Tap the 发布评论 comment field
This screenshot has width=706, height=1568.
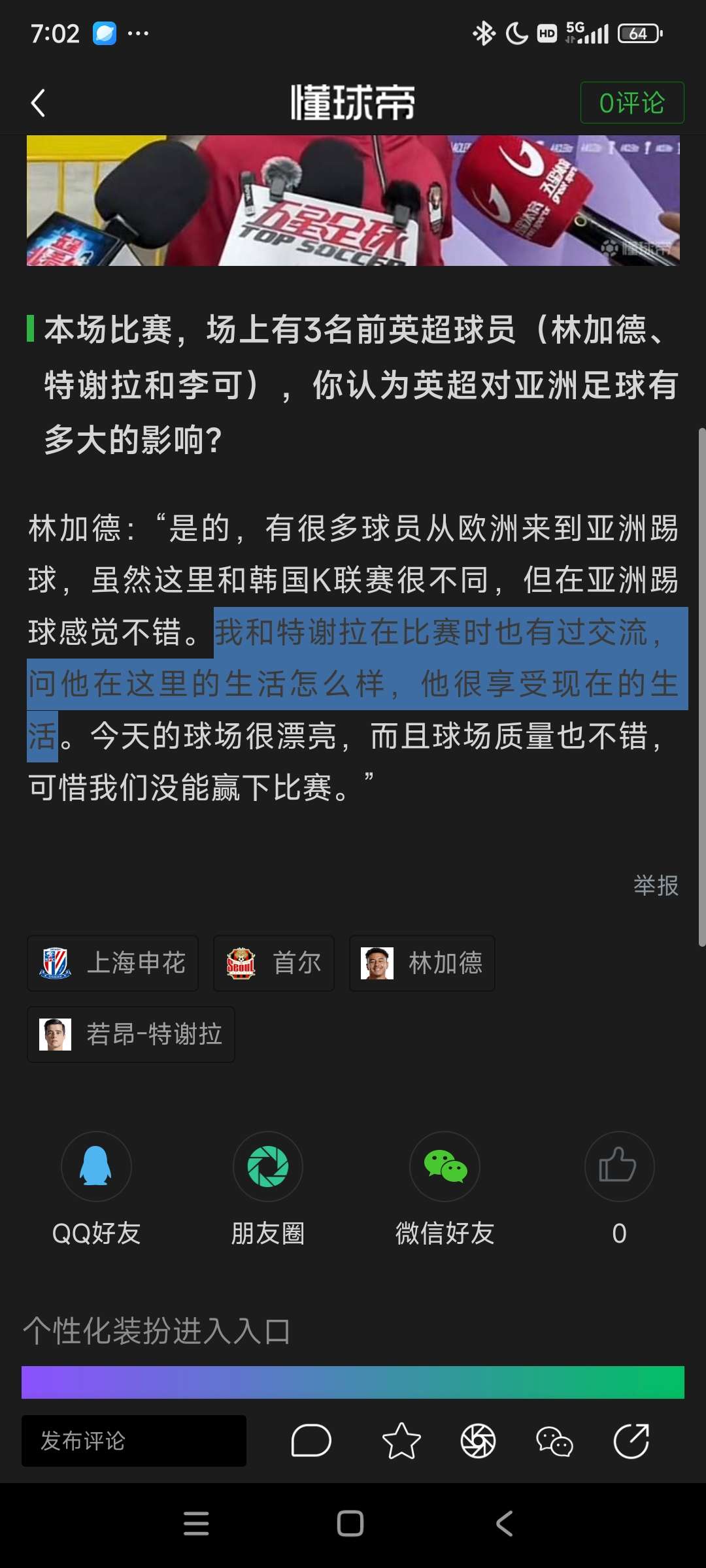pos(134,1441)
